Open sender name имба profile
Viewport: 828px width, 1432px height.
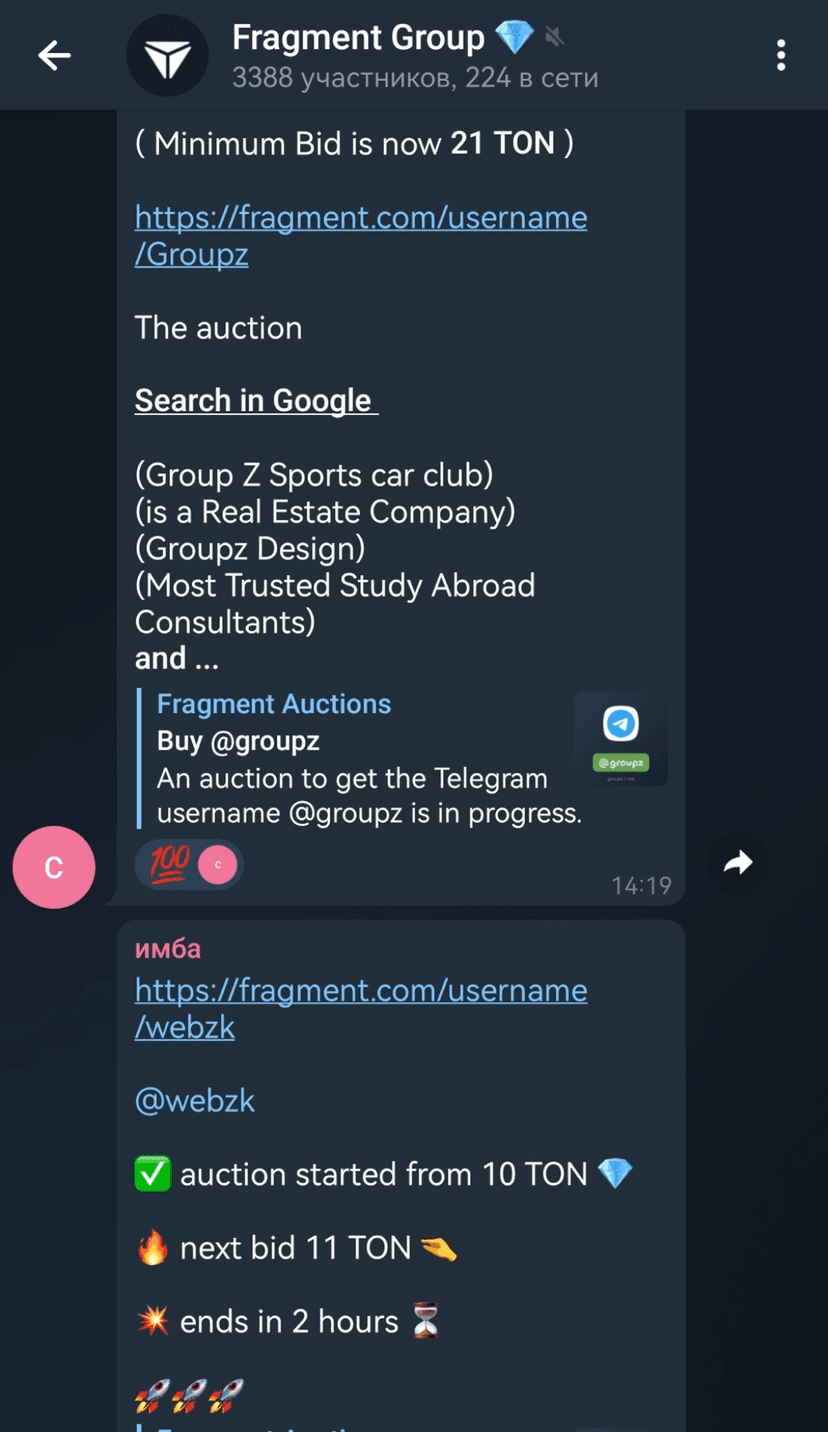pyautogui.click(x=168, y=948)
